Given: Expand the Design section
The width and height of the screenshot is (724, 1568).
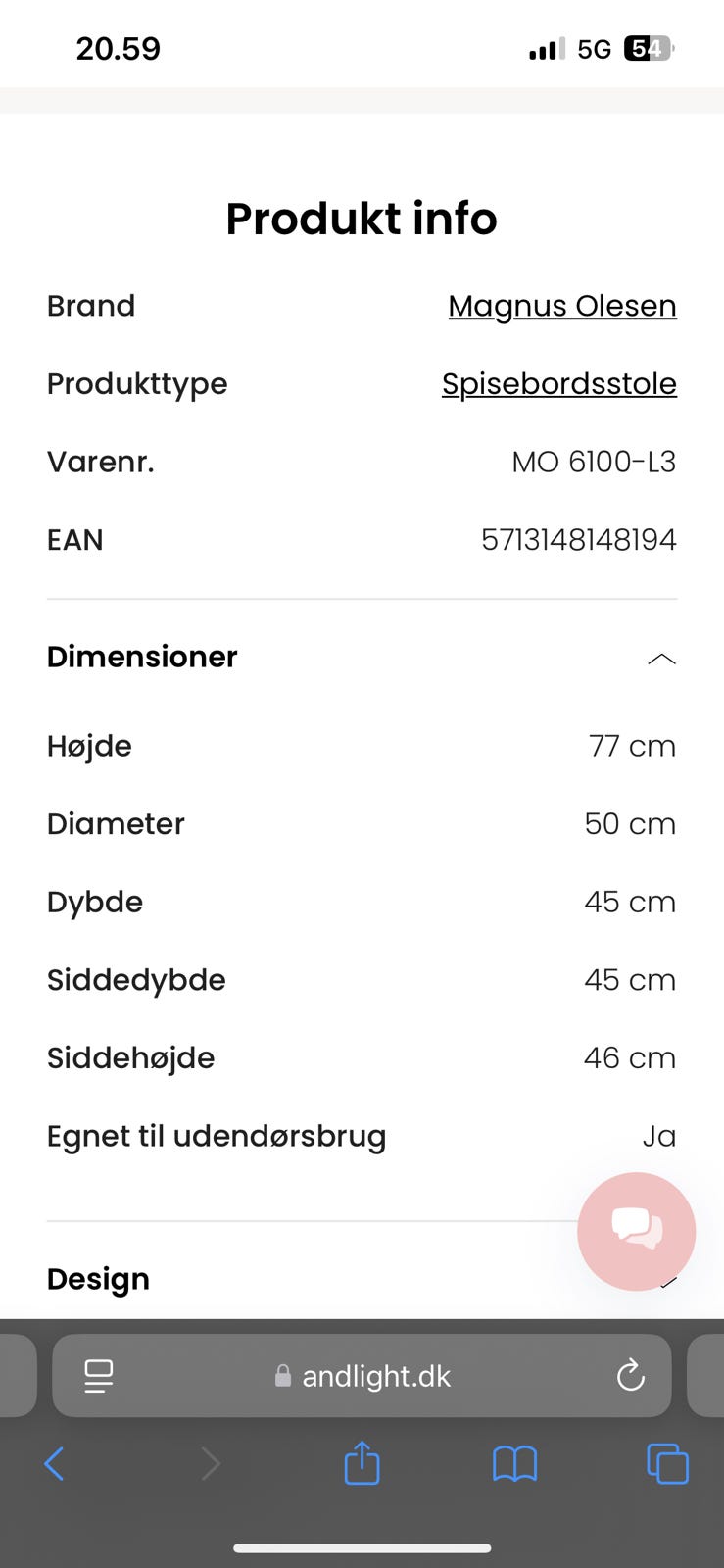Looking at the screenshot, I should pos(98,1279).
